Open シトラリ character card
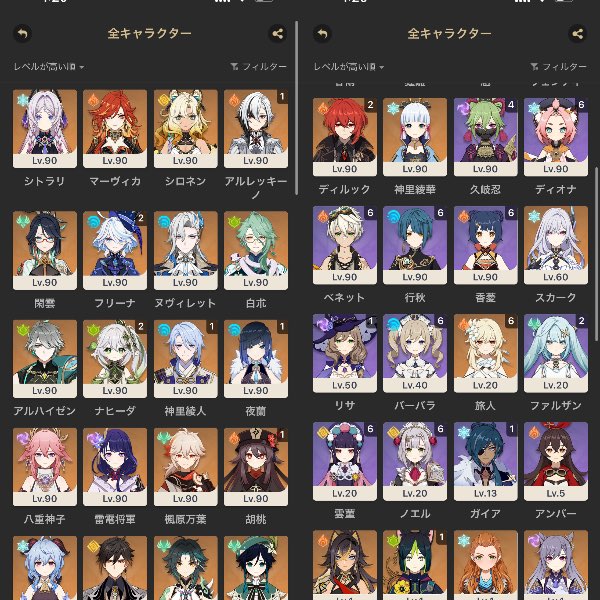Image resolution: width=600 pixels, height=600 pixels. pyautogui.click(x=45, y=129)
